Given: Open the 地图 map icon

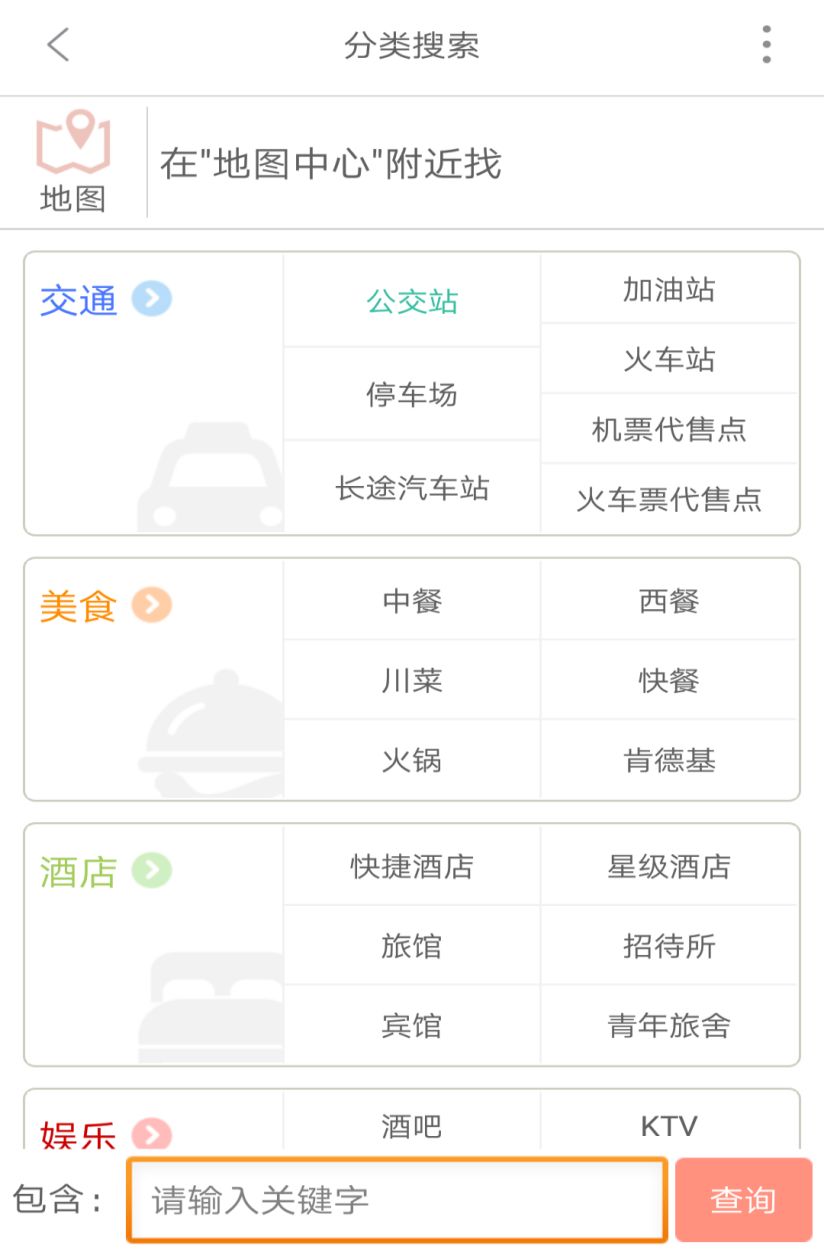Looking at the screenshot, I should [73, 163].
